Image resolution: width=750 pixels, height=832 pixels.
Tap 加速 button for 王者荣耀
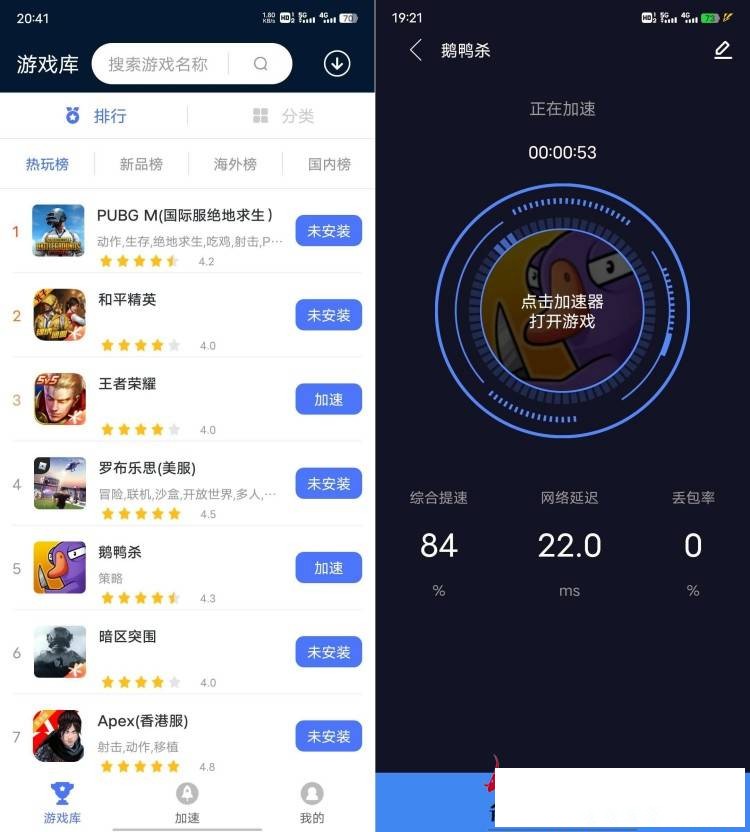[x=328, y=399]
